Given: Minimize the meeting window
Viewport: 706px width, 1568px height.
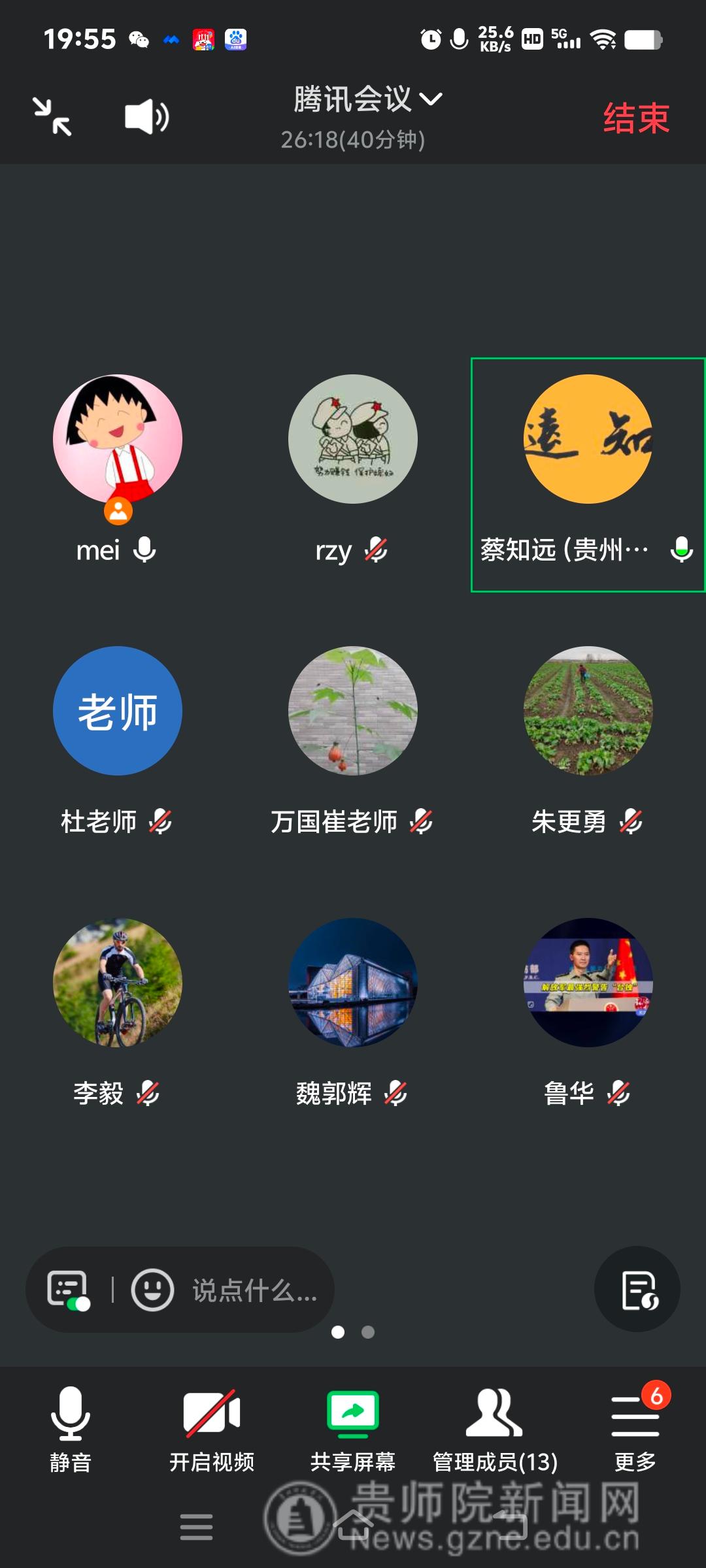Looking at the screenshot, I should point(52,117).
